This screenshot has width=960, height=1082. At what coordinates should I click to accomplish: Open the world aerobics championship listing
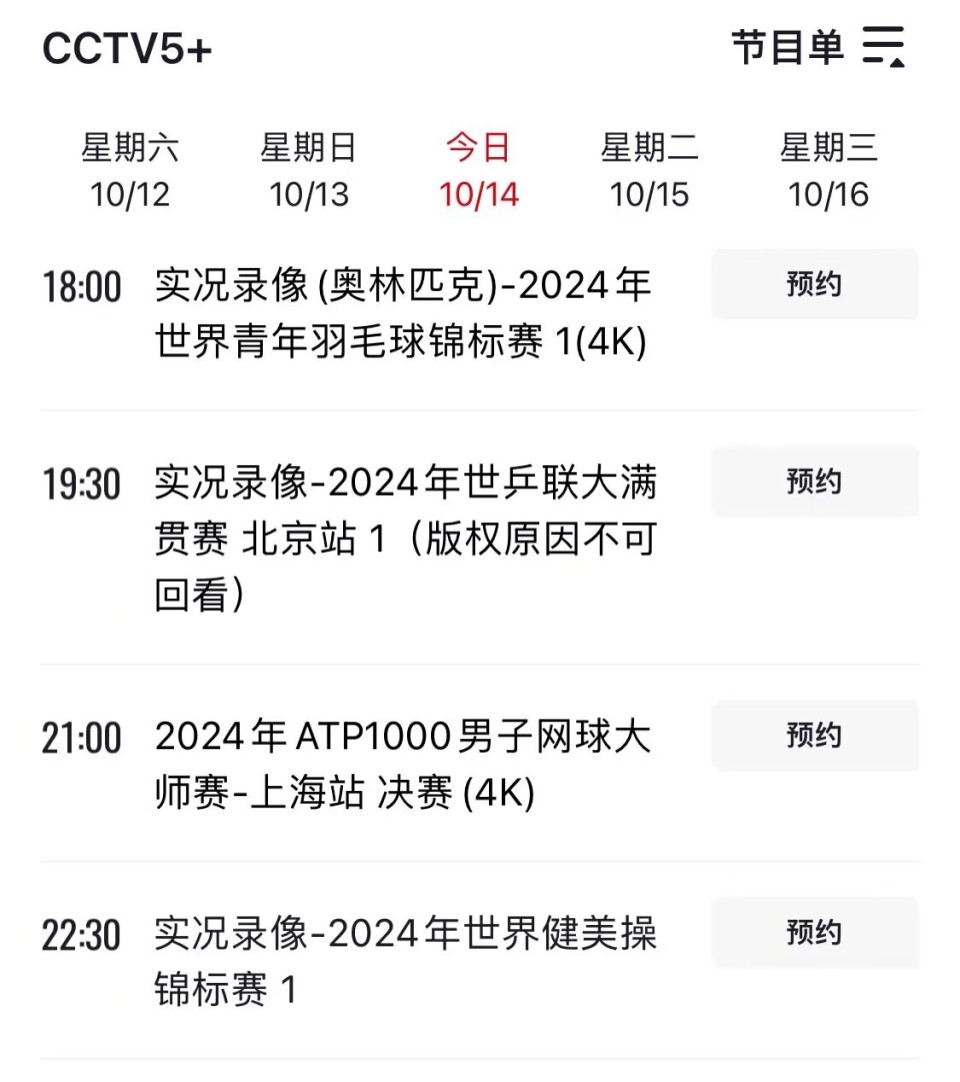(x=400, y=960)
